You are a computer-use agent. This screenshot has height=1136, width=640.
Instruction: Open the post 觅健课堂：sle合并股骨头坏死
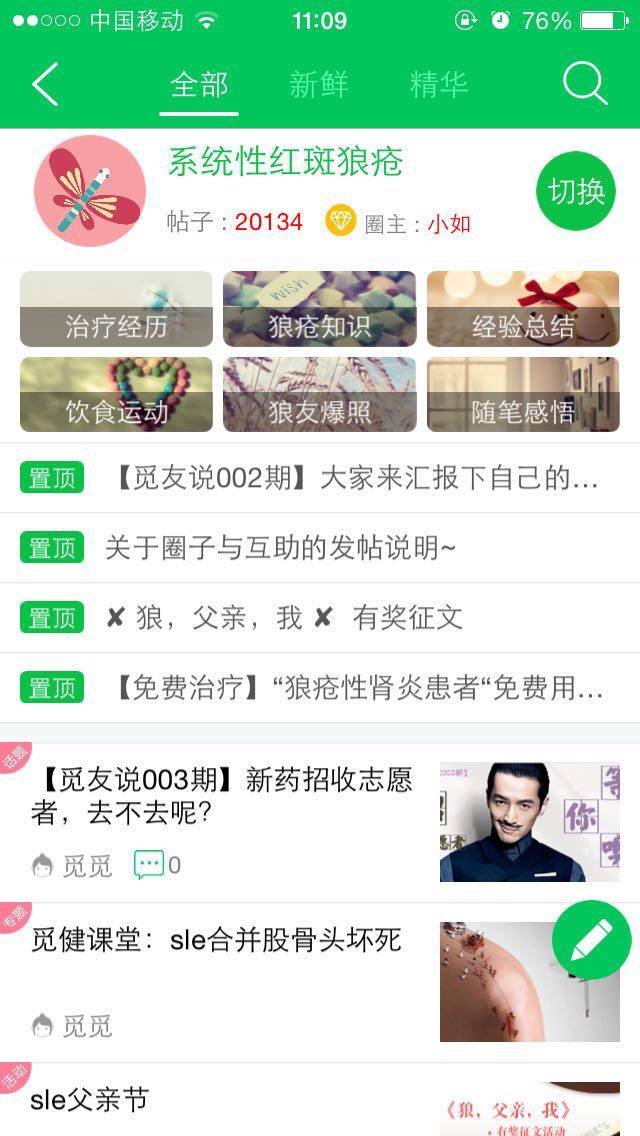(x=216, y=941)
